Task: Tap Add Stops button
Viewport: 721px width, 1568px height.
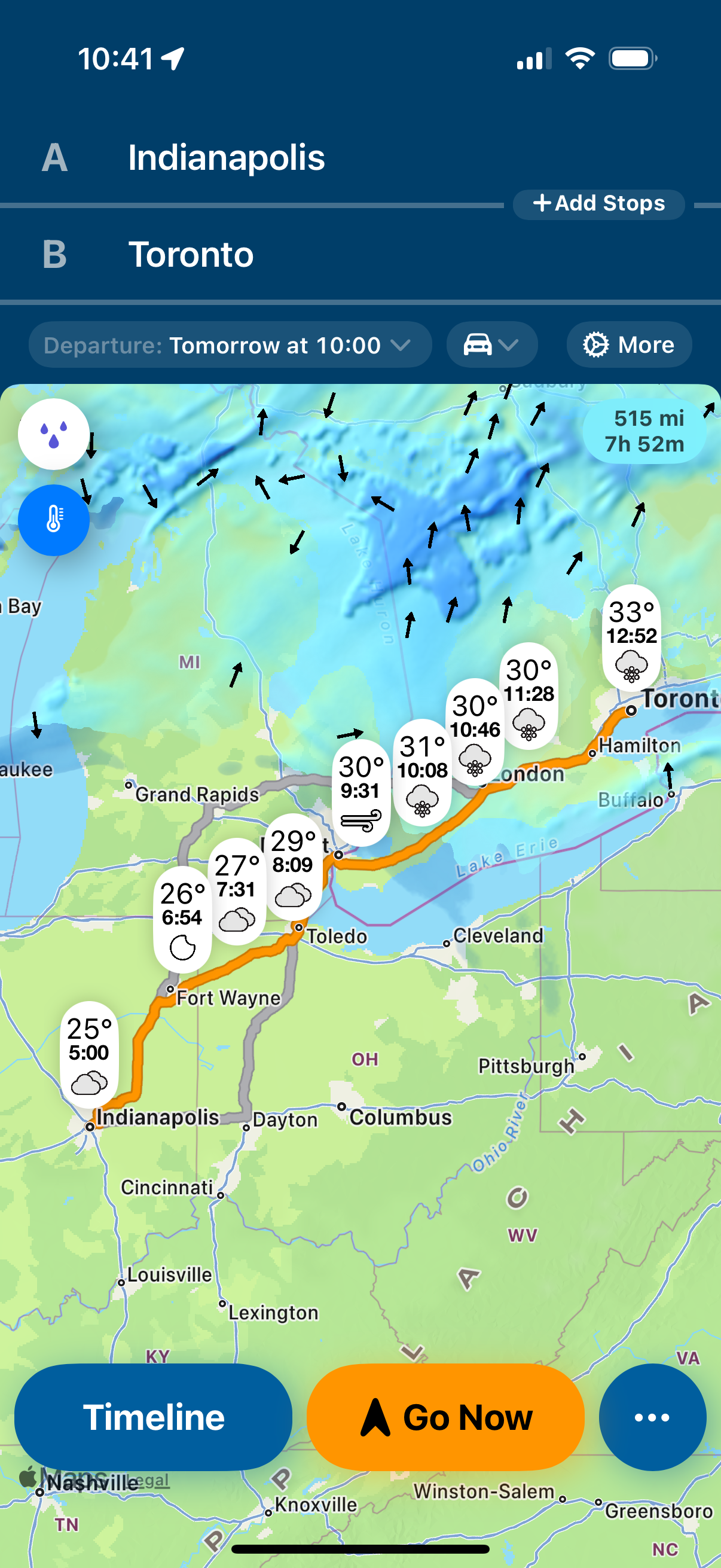Action: coord(598,204)
